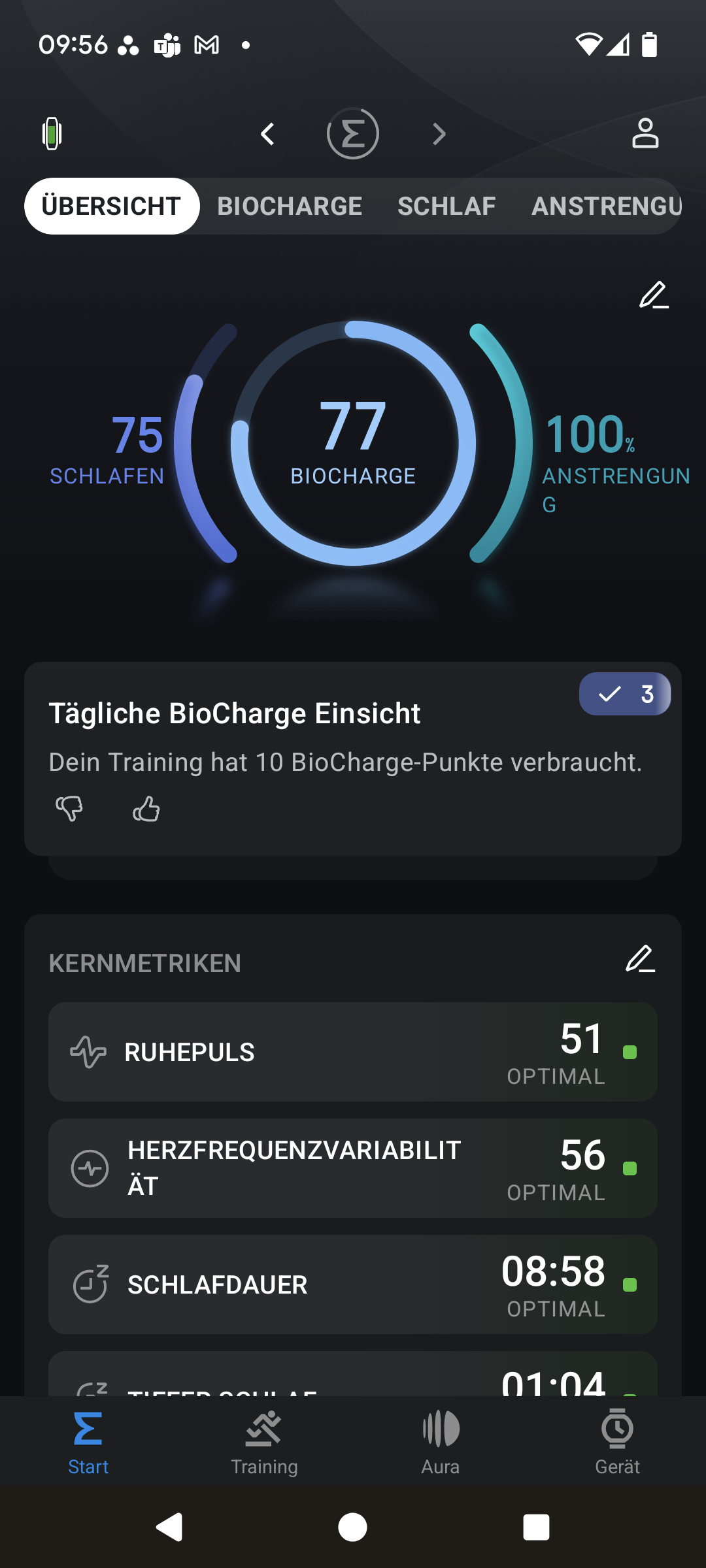Open the Schlafdauer metric
Viewport: 706px width, 1568px height.
353,1284
